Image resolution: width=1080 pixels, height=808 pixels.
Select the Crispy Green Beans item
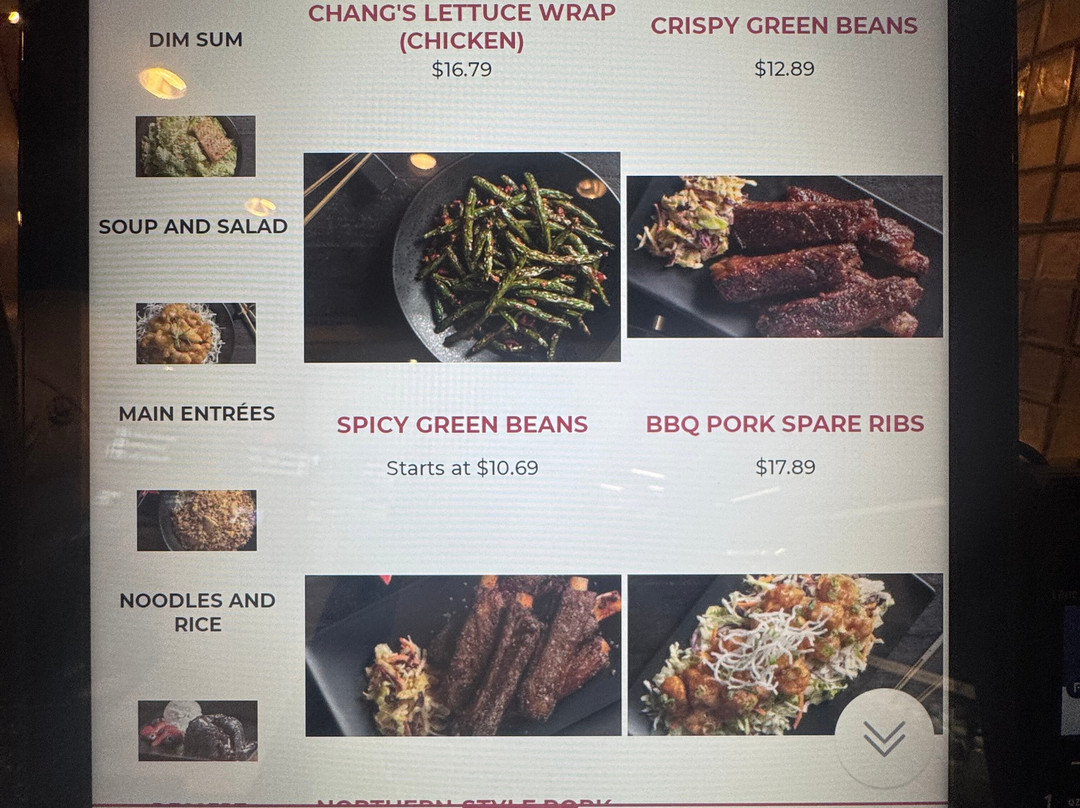click(784, 27)
